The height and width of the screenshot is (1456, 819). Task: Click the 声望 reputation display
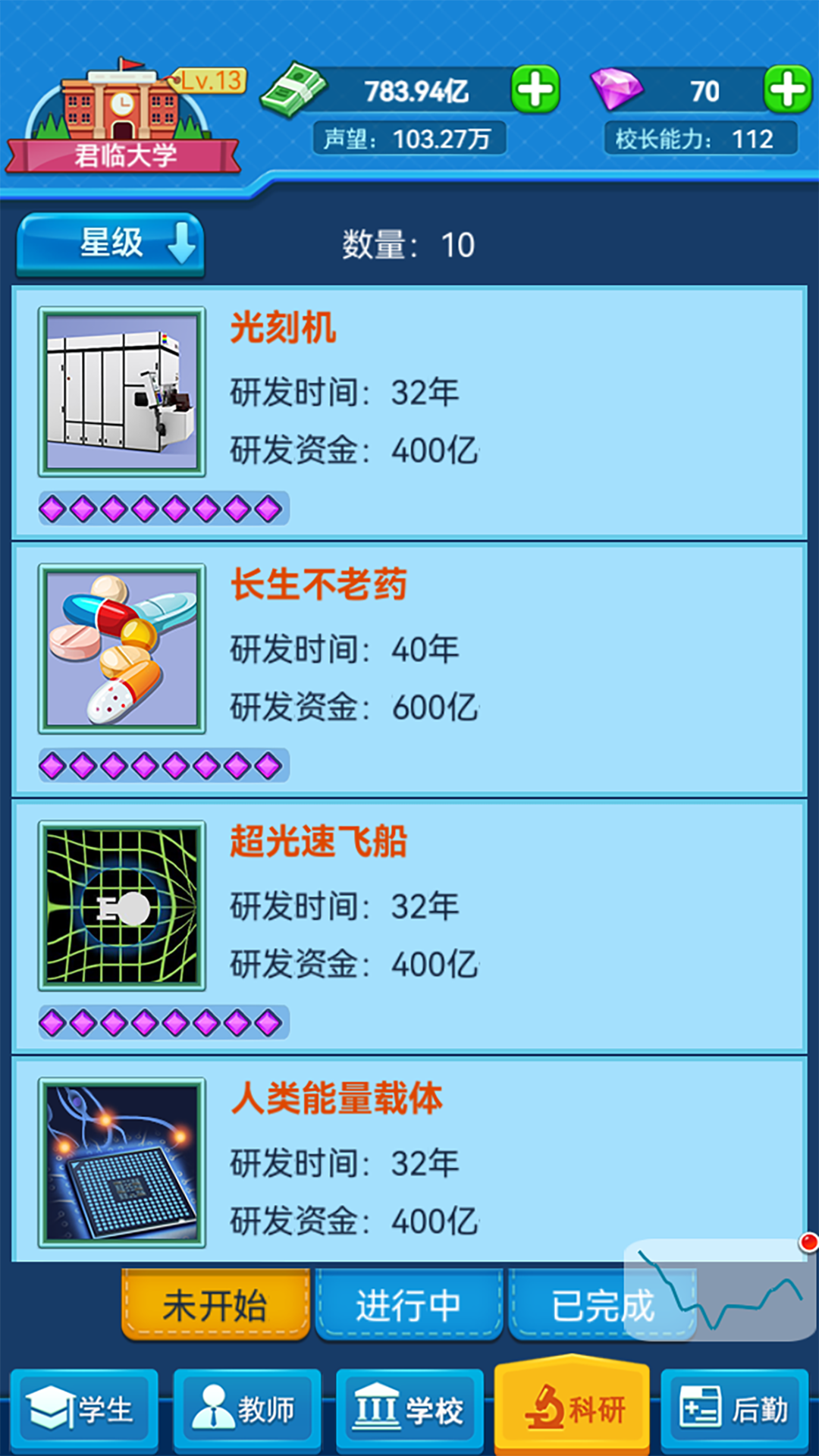point(409,139)
